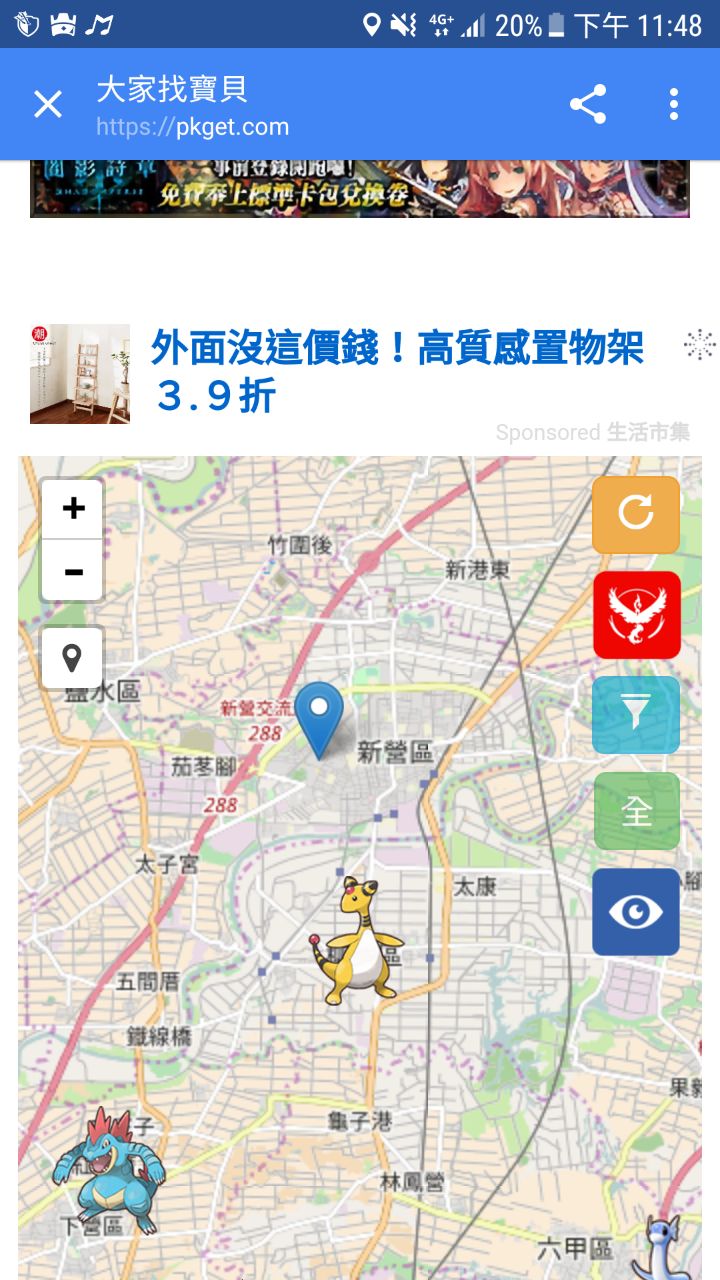Open the game banner ad at top
This screenshot has width=720, height=1280.
[360, 188]
